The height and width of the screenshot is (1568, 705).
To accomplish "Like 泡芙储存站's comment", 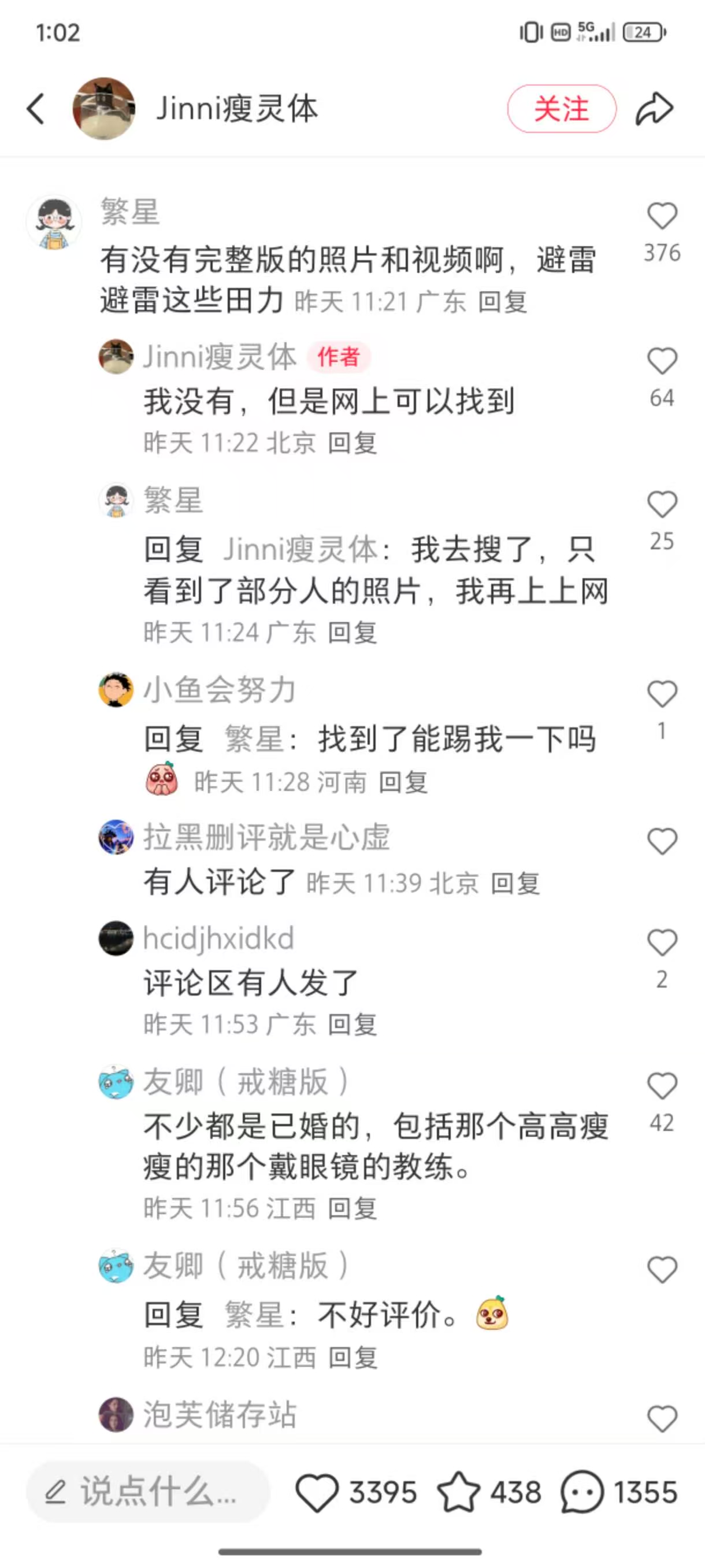I will pyautogui.click(x=662, y=1418).
